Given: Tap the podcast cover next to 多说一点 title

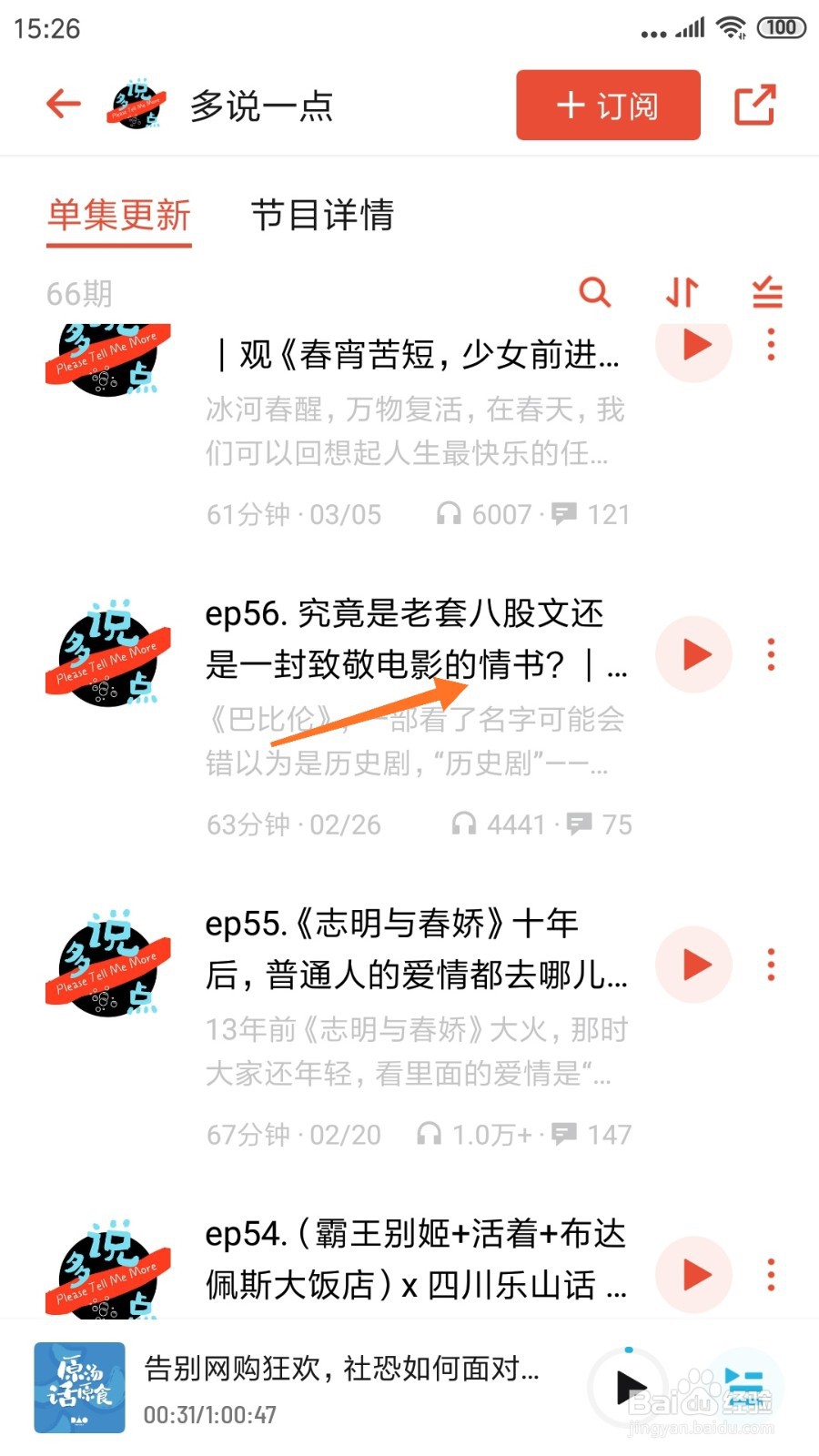Looking at the screenshot, I should coord(136,104).
